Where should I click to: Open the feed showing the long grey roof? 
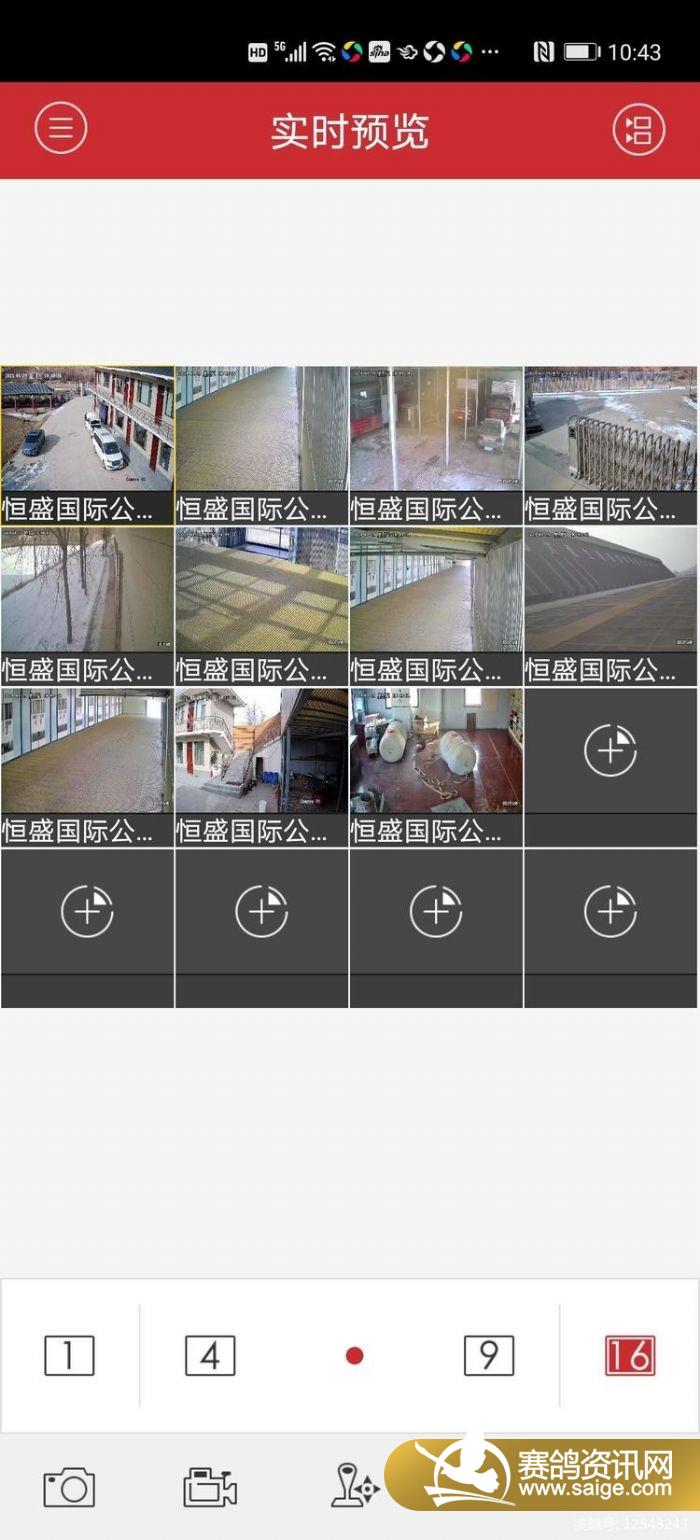tap(611, 590)
